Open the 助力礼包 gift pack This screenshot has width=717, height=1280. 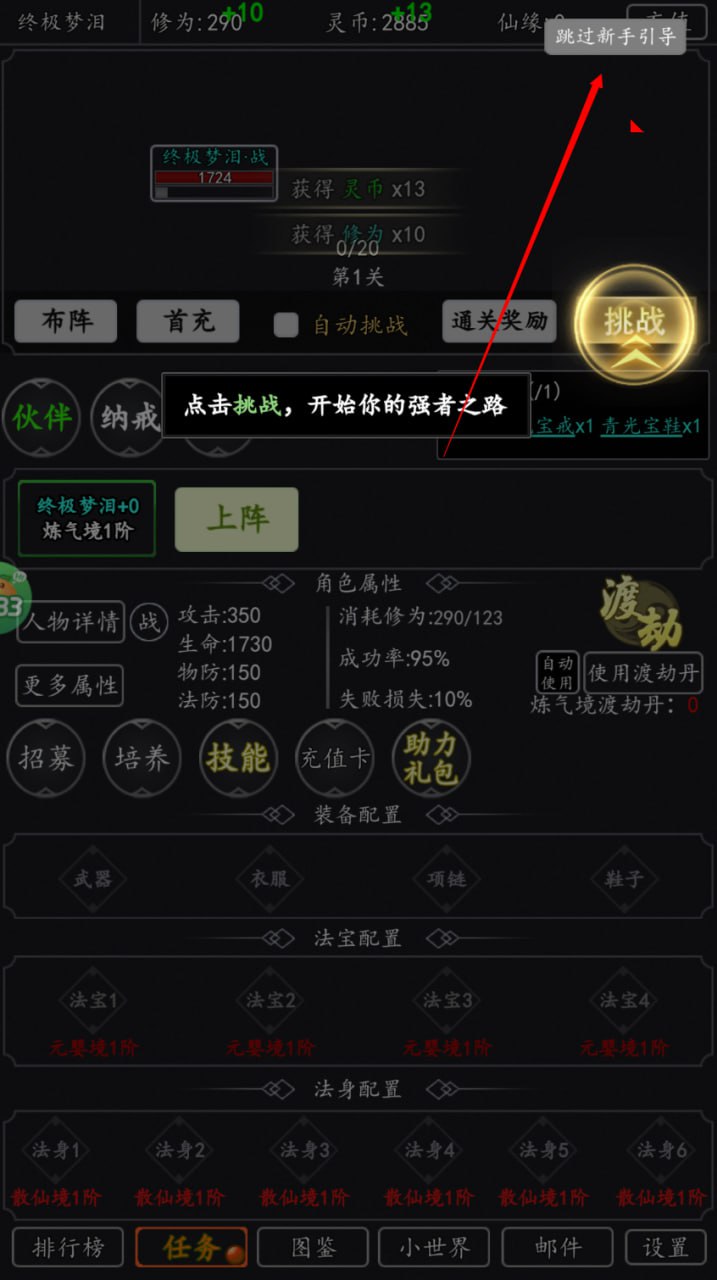pyautogui.click(x=431, y=758)
